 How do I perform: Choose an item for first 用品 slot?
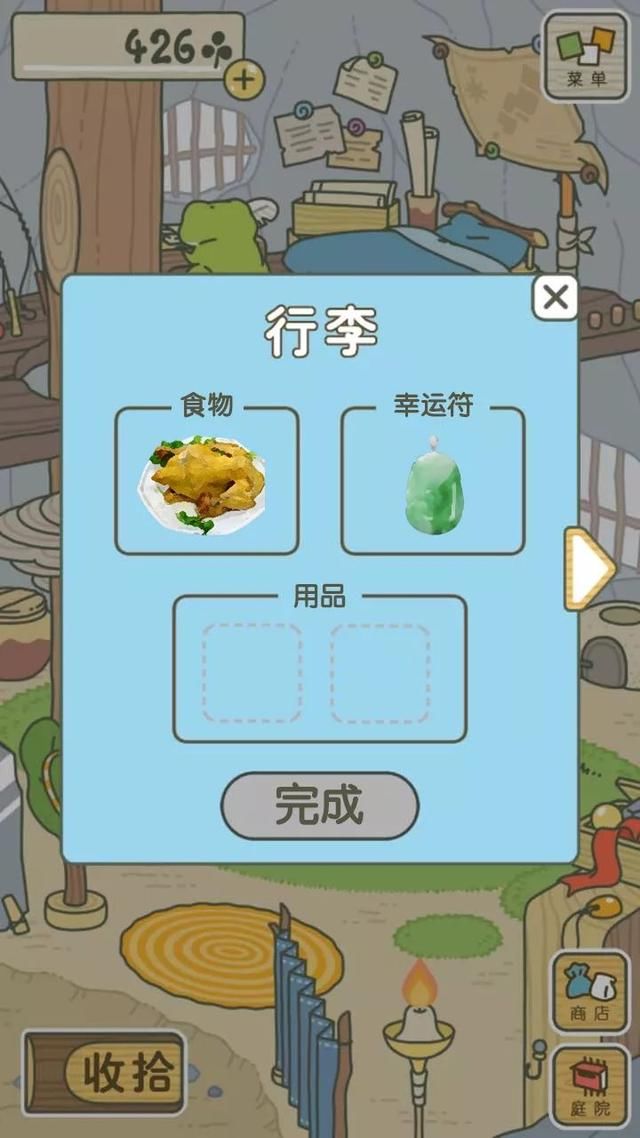tap(252, 673)
